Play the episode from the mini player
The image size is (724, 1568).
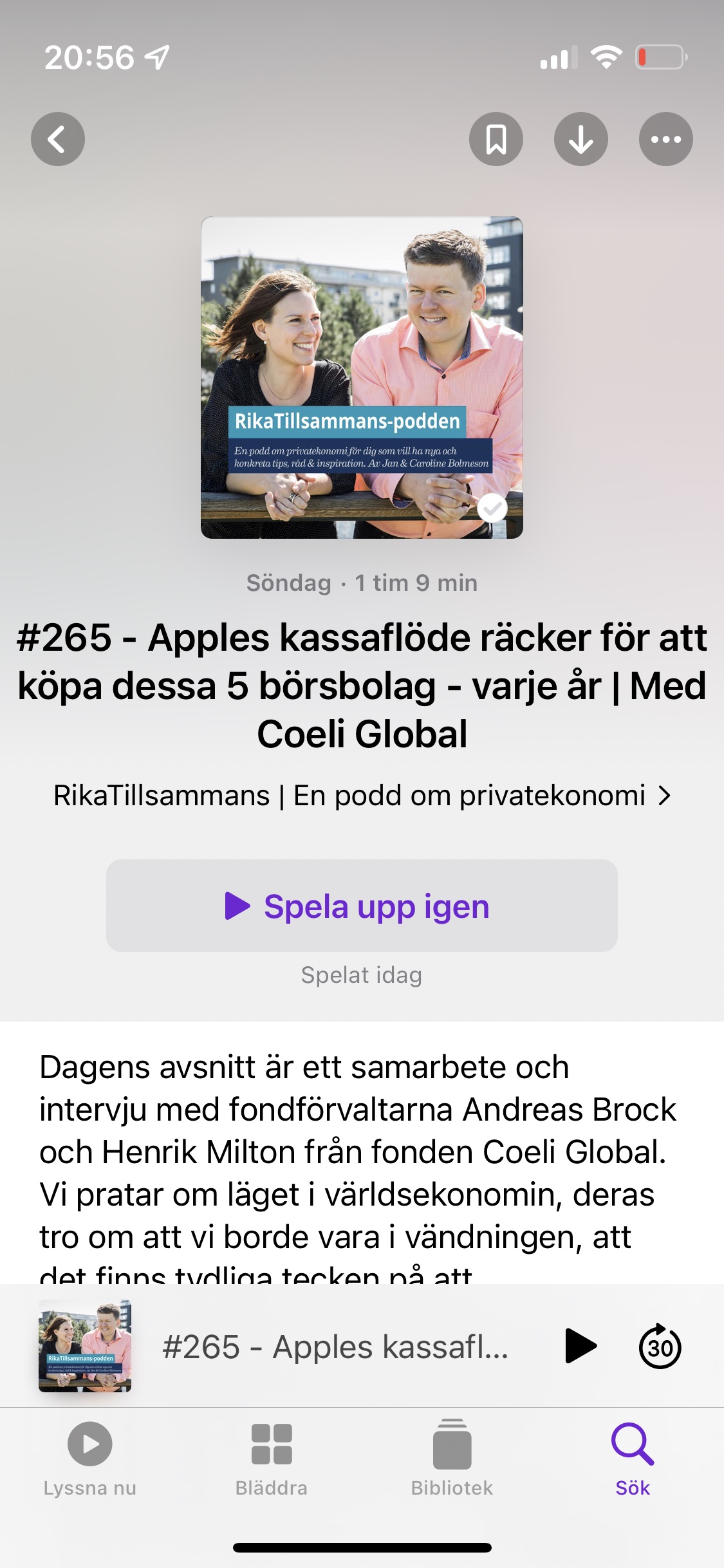point(580,1346)
